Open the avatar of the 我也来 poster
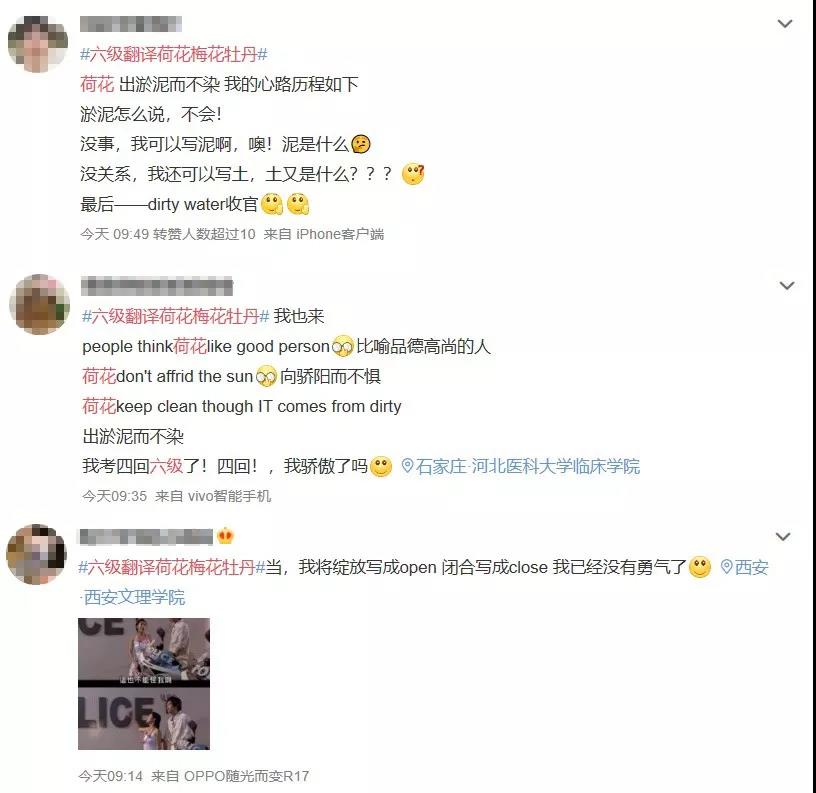 [38, 304]
